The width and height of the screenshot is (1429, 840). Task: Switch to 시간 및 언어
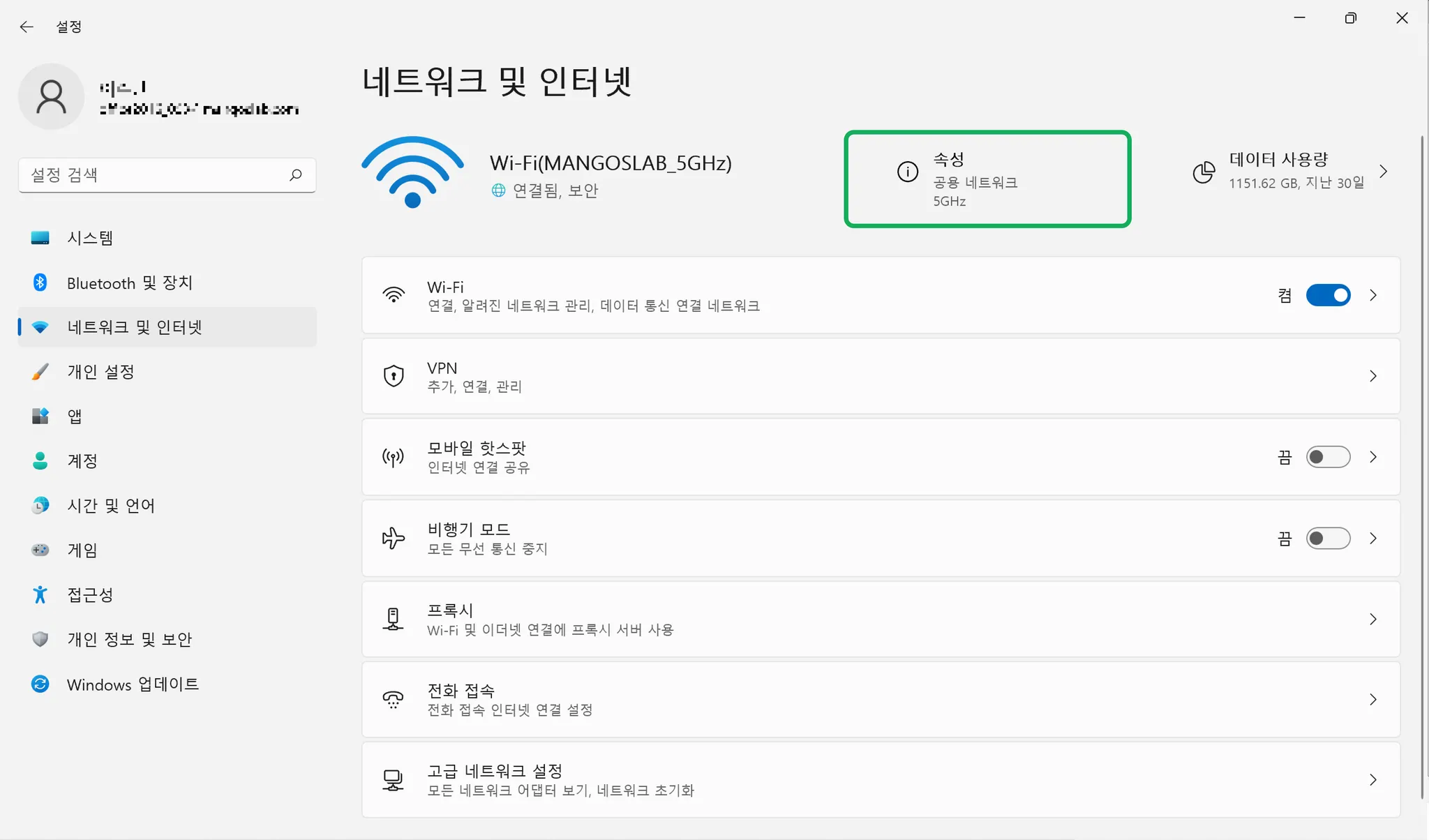pyautogui.click(x=110, y=506)
